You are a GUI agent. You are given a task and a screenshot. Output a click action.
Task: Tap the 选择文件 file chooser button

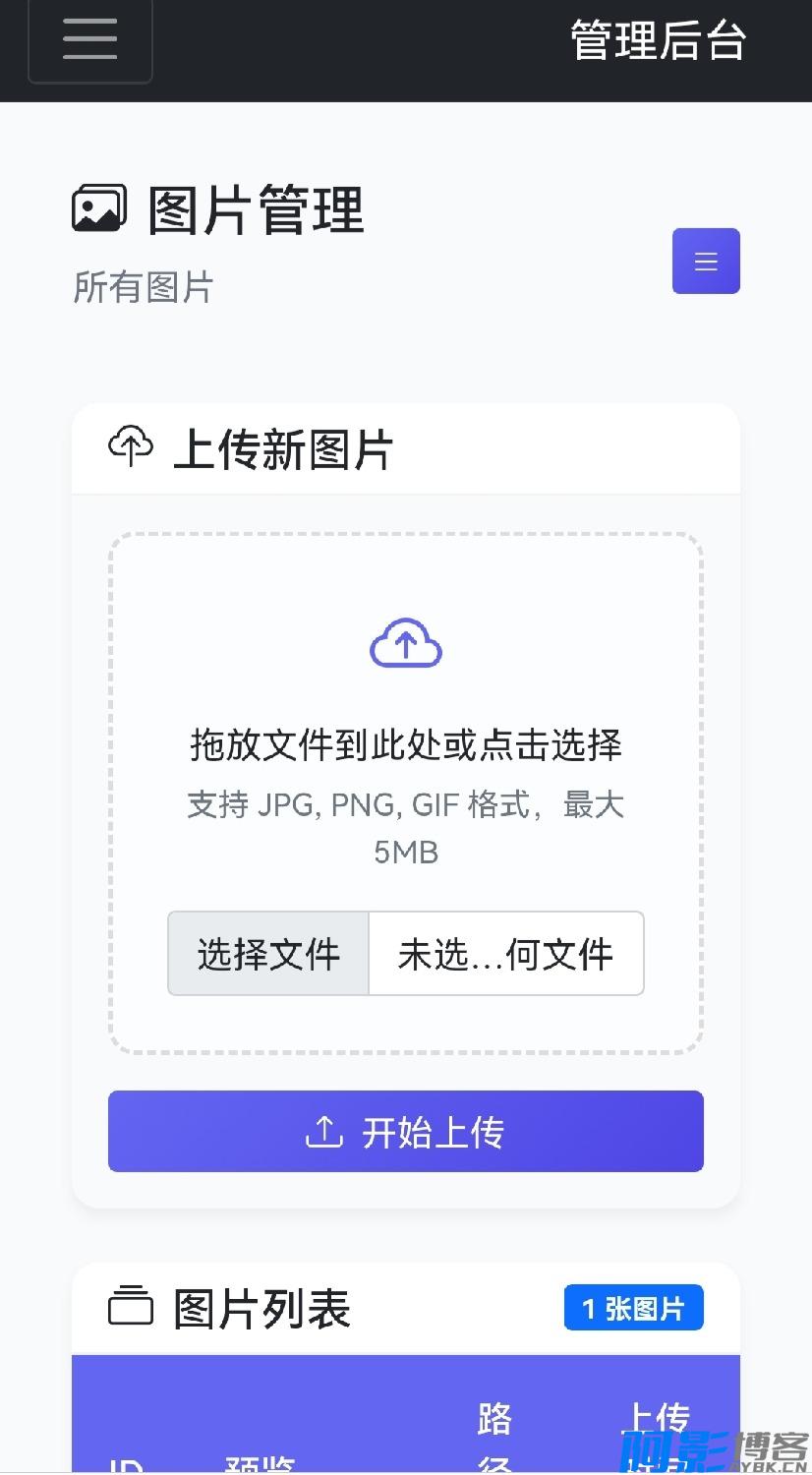(268, 954)
